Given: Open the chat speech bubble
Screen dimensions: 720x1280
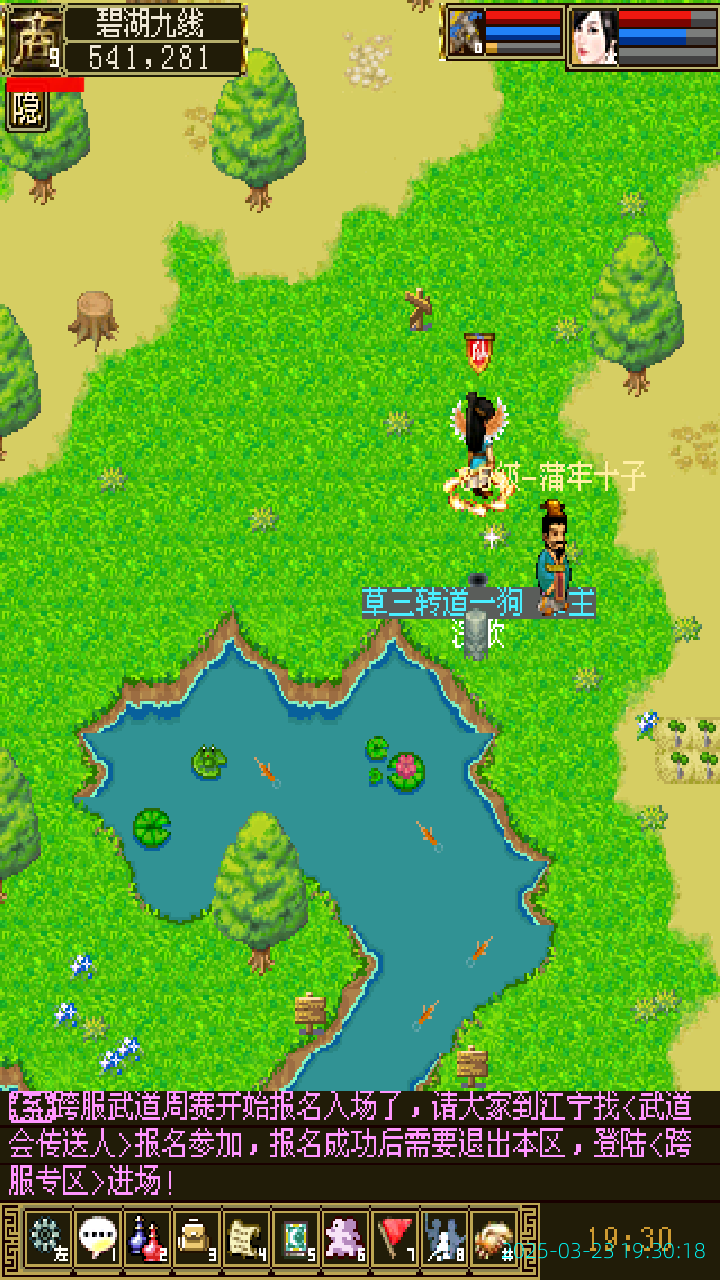Looking at the screenshot, I should coord(97,1238).
